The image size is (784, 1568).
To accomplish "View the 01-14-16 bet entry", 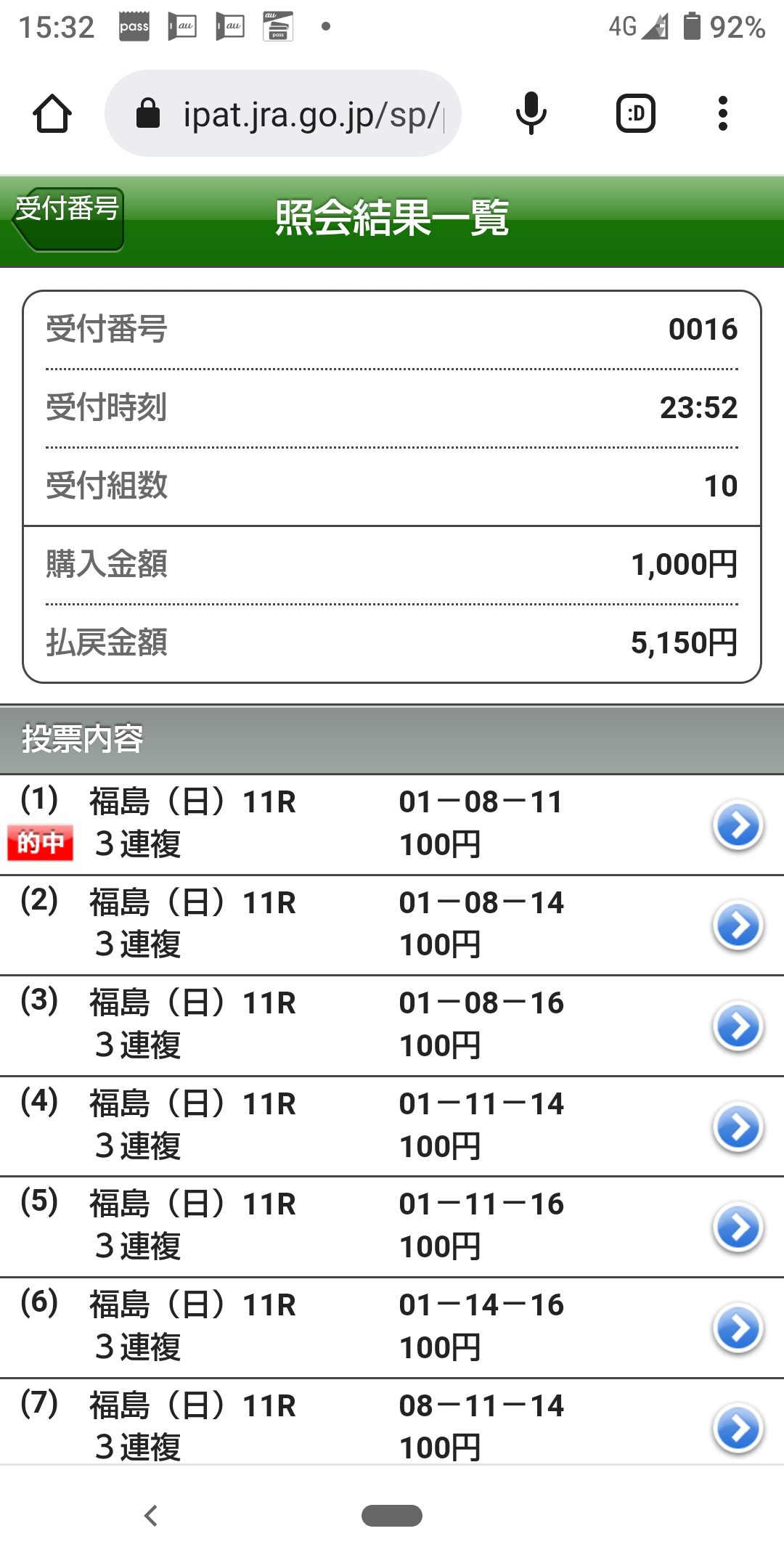I will point(738,1328).
